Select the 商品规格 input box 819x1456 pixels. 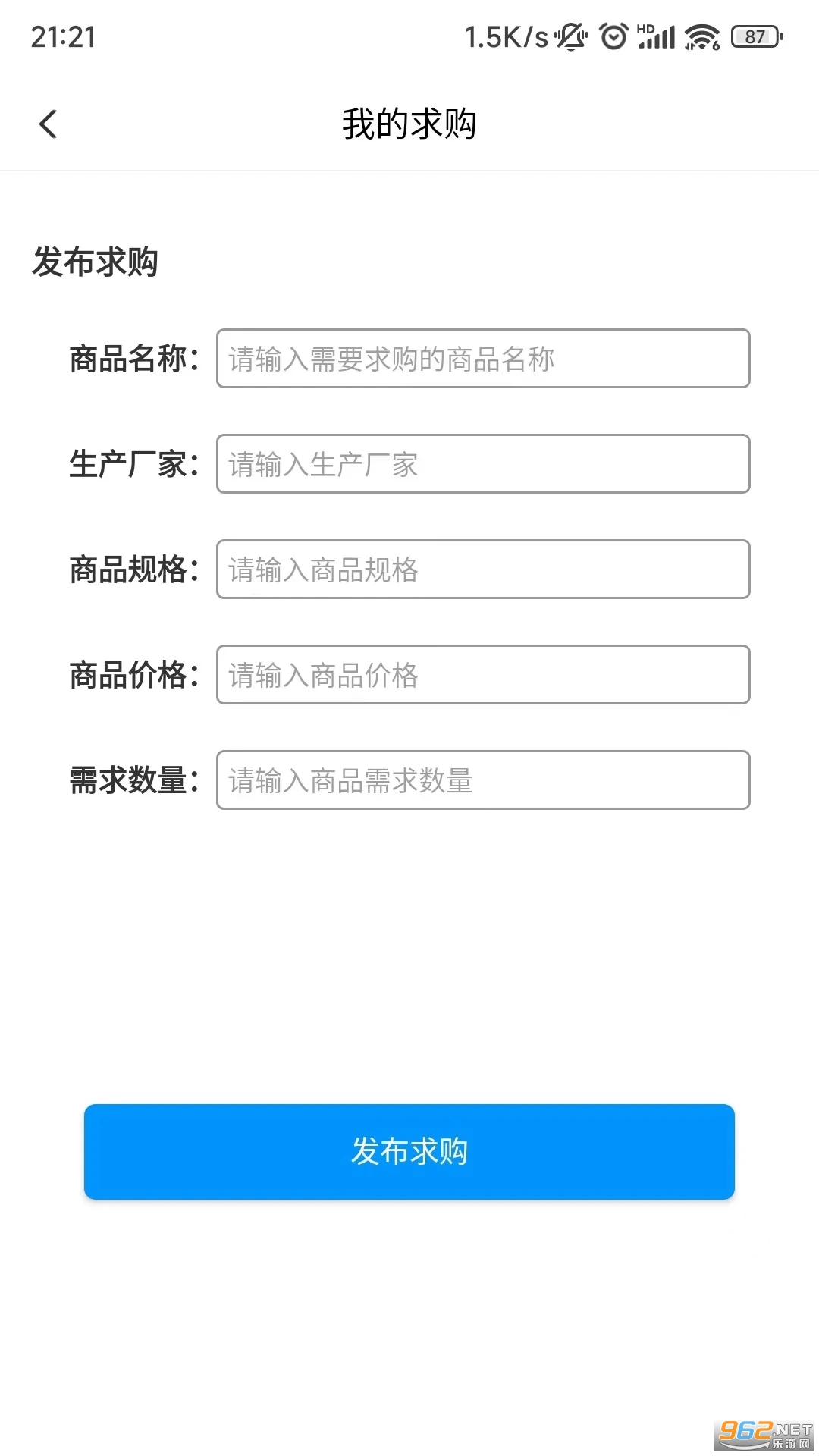click(482, 570)
